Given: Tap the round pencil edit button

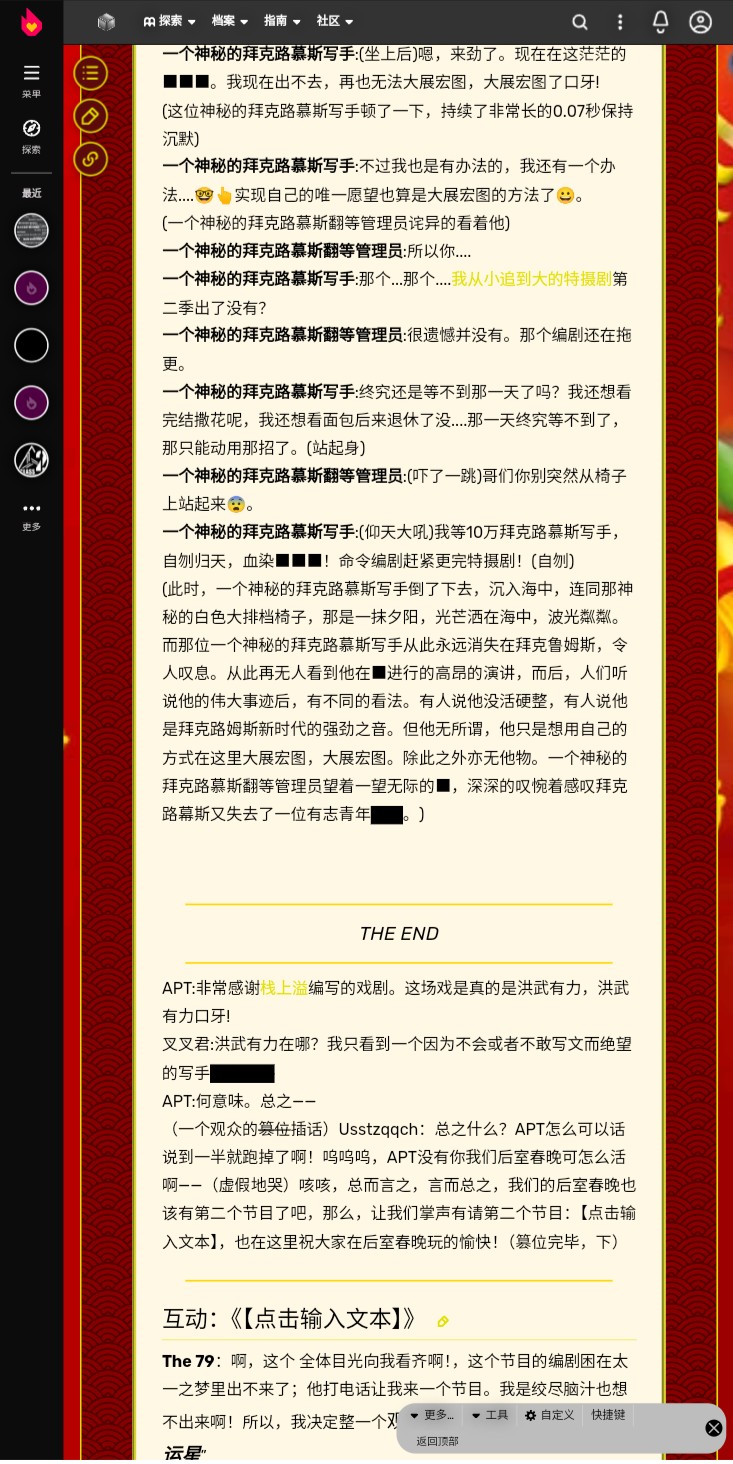Looking at the screenshot, I should [x=90, y=116].
